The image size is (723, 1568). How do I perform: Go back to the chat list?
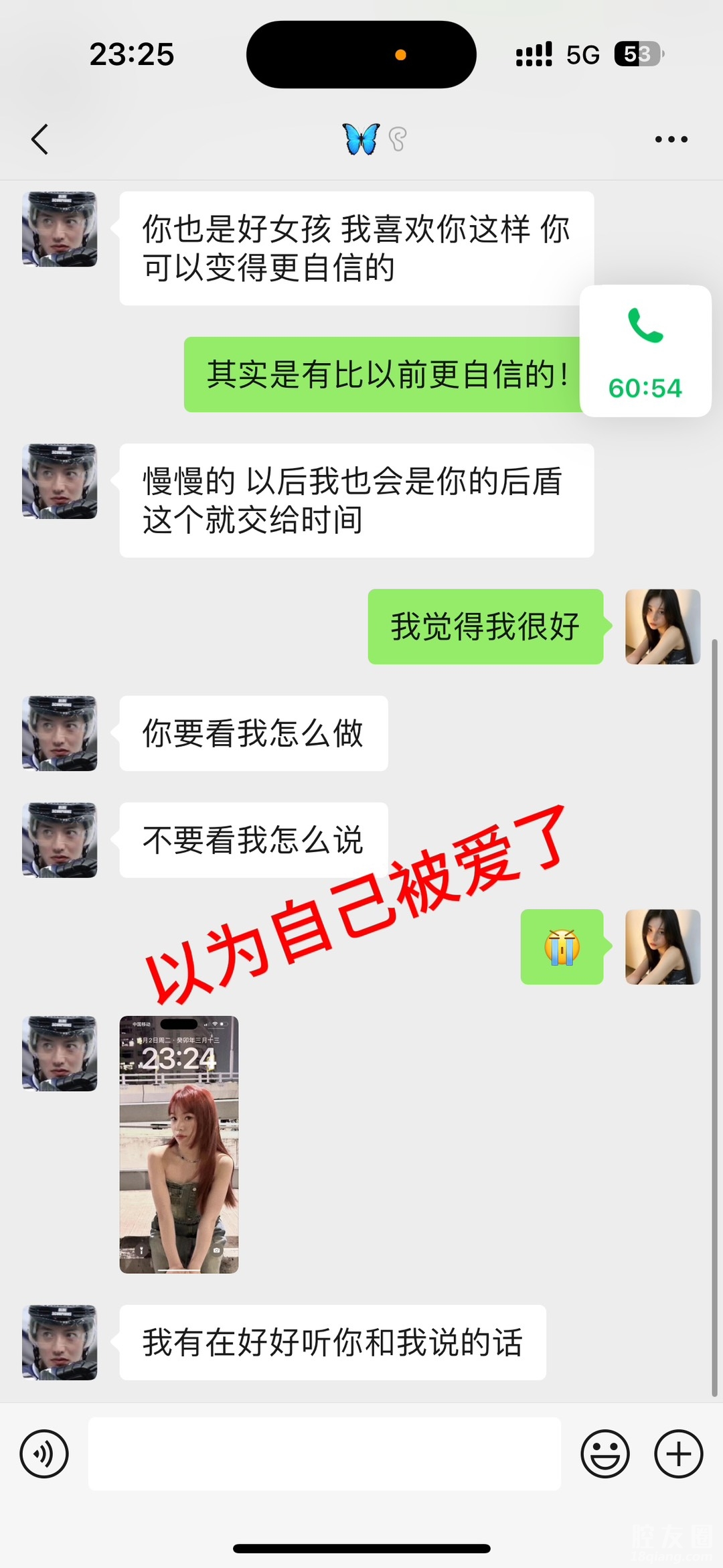click(40, 139)
